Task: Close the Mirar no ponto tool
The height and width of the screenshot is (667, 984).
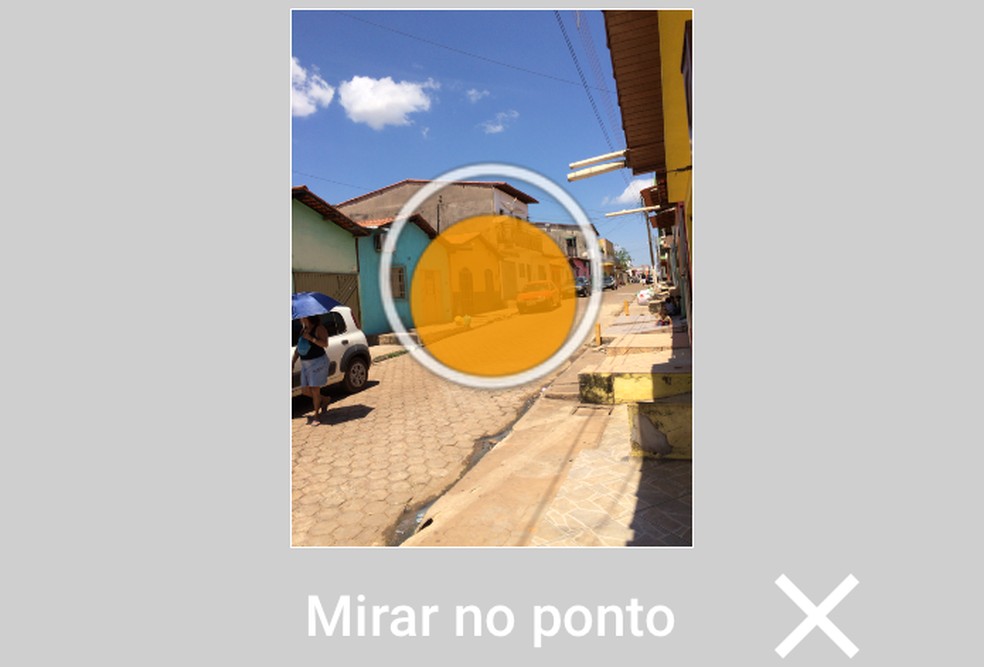Action: point(816,615)
